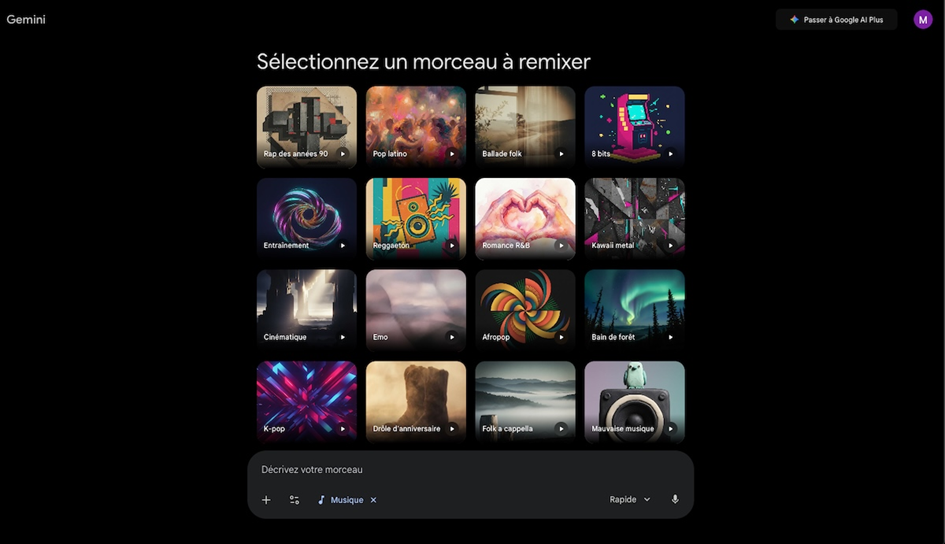This screenshot has height=544, width=945.
Task: Select the Rap des années 90 track
Action: click(306, 125)
